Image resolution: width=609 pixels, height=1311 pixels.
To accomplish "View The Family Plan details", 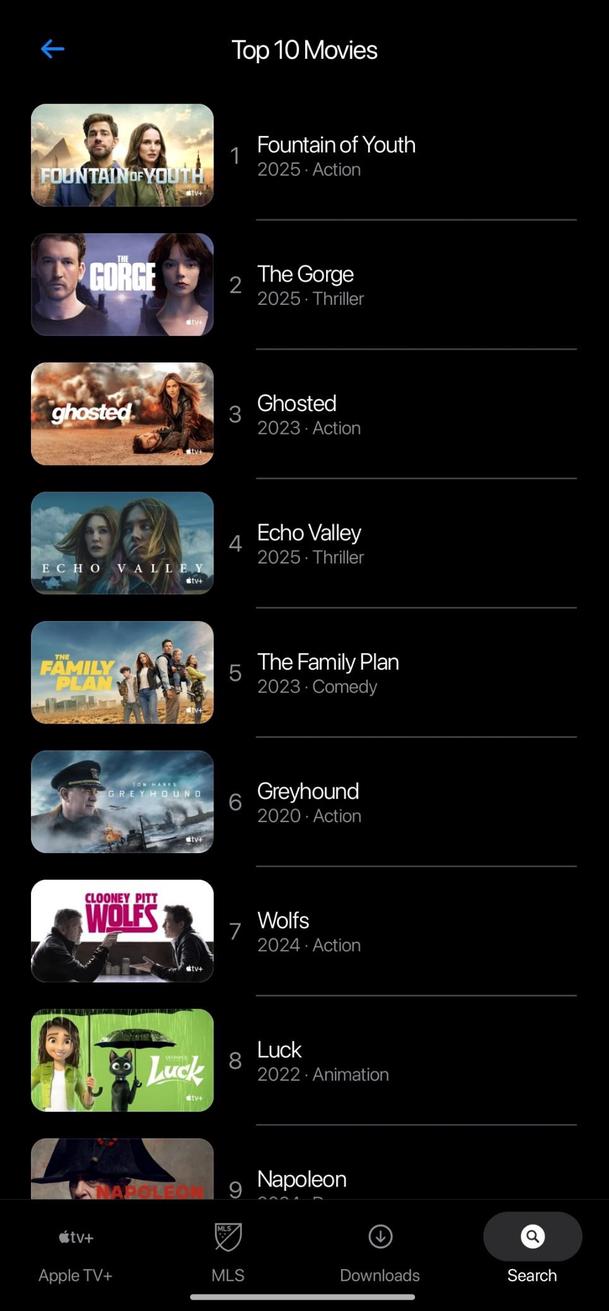I will click(327, 672).
